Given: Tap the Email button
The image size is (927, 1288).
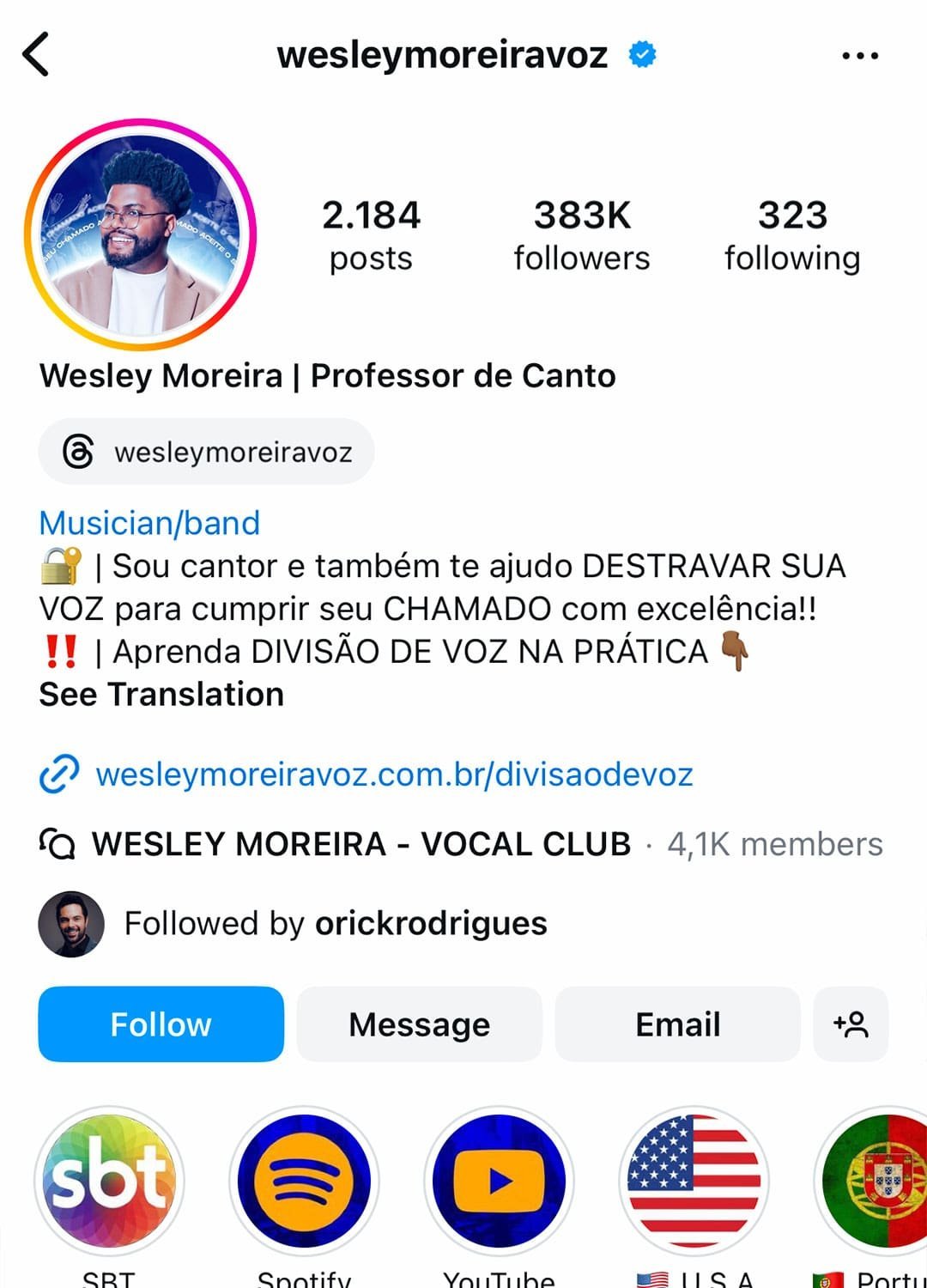Looking at the screenshot, I should tap(677, 1024).
